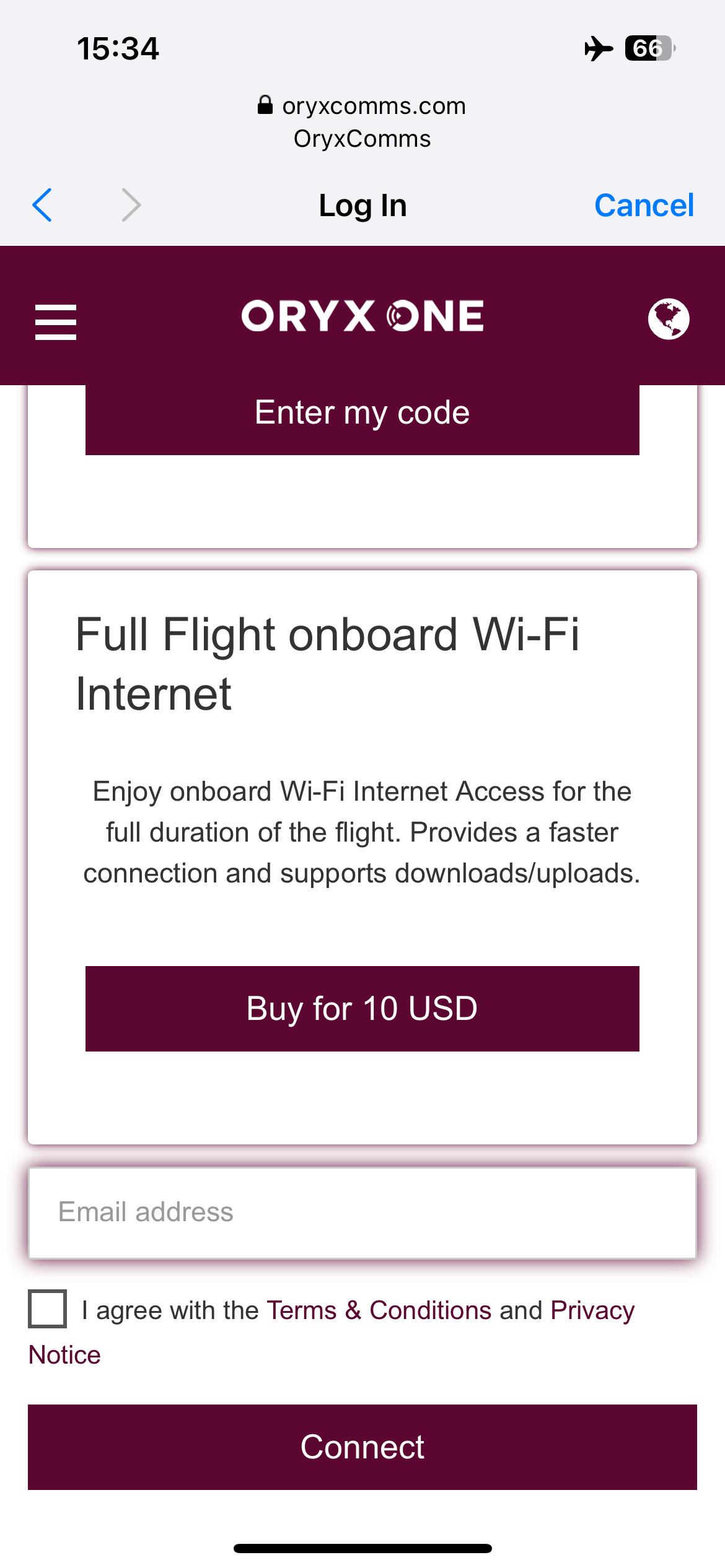Click the forward navigation arrow
The height and width of the screenshot is (1568, 725).
[x=131, y=204]
